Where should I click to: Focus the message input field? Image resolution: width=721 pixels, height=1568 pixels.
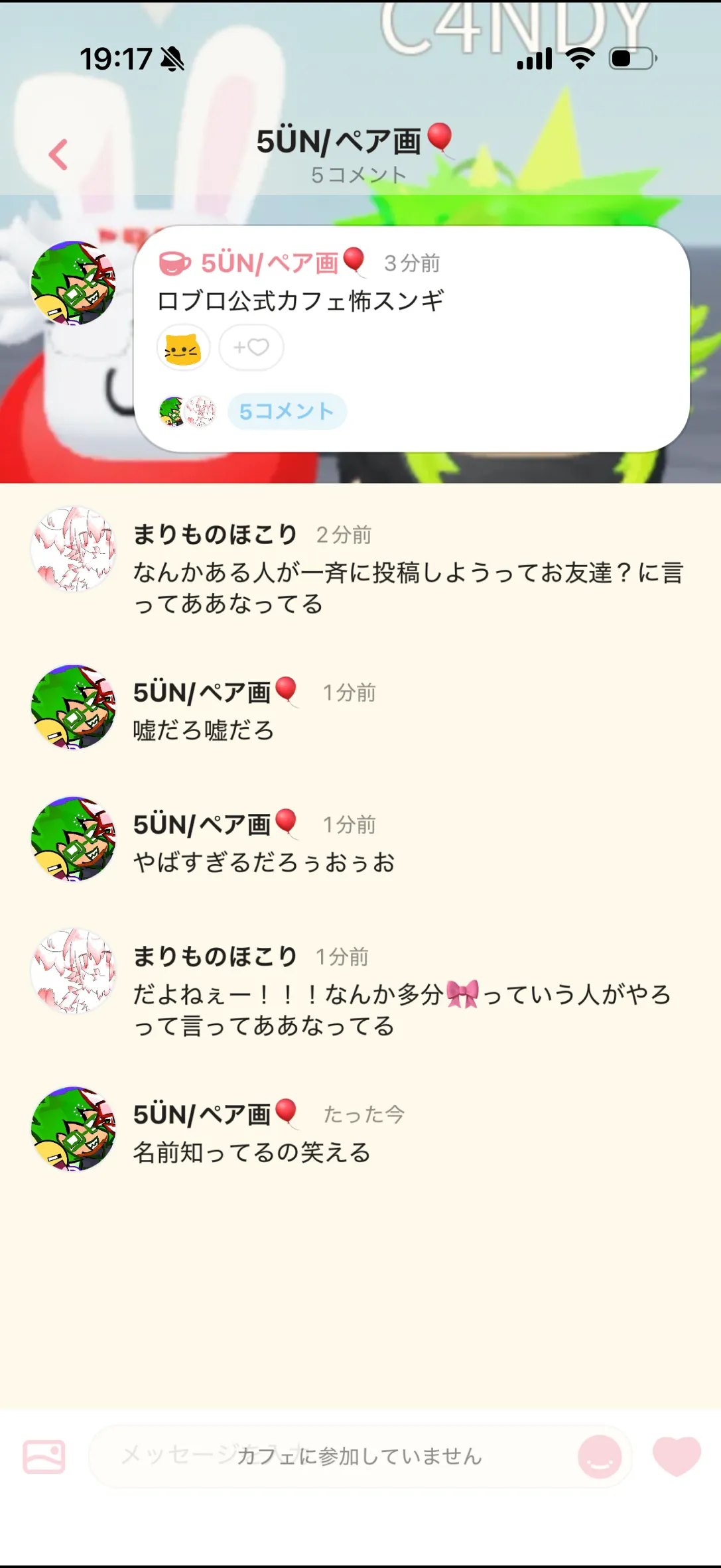[332, 1456]
